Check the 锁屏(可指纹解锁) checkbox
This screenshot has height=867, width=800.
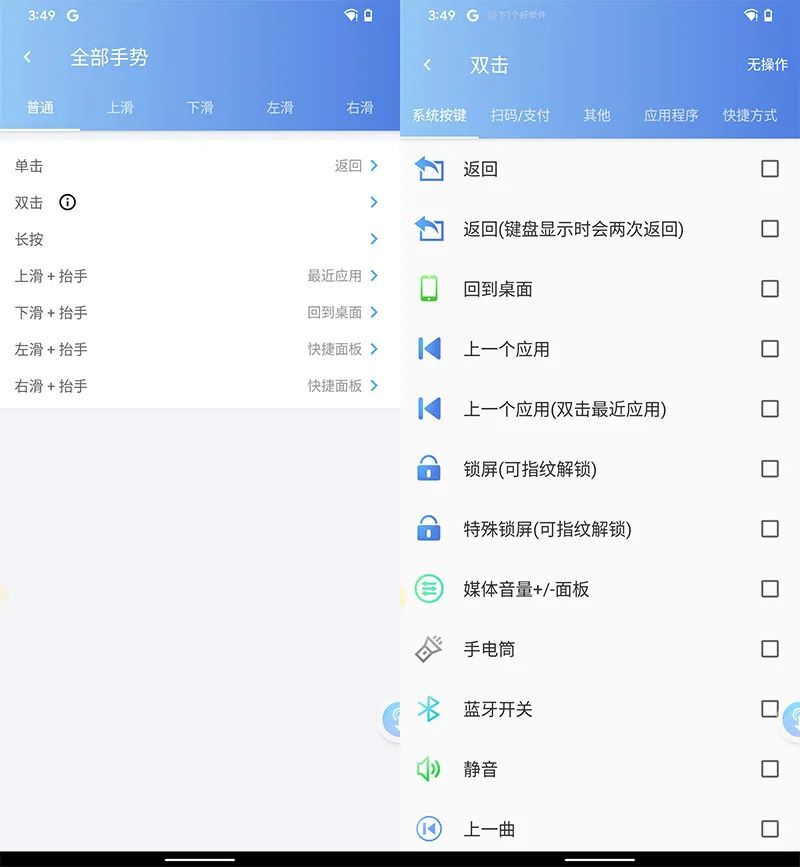pyautogui.click(x=769, y=469)
